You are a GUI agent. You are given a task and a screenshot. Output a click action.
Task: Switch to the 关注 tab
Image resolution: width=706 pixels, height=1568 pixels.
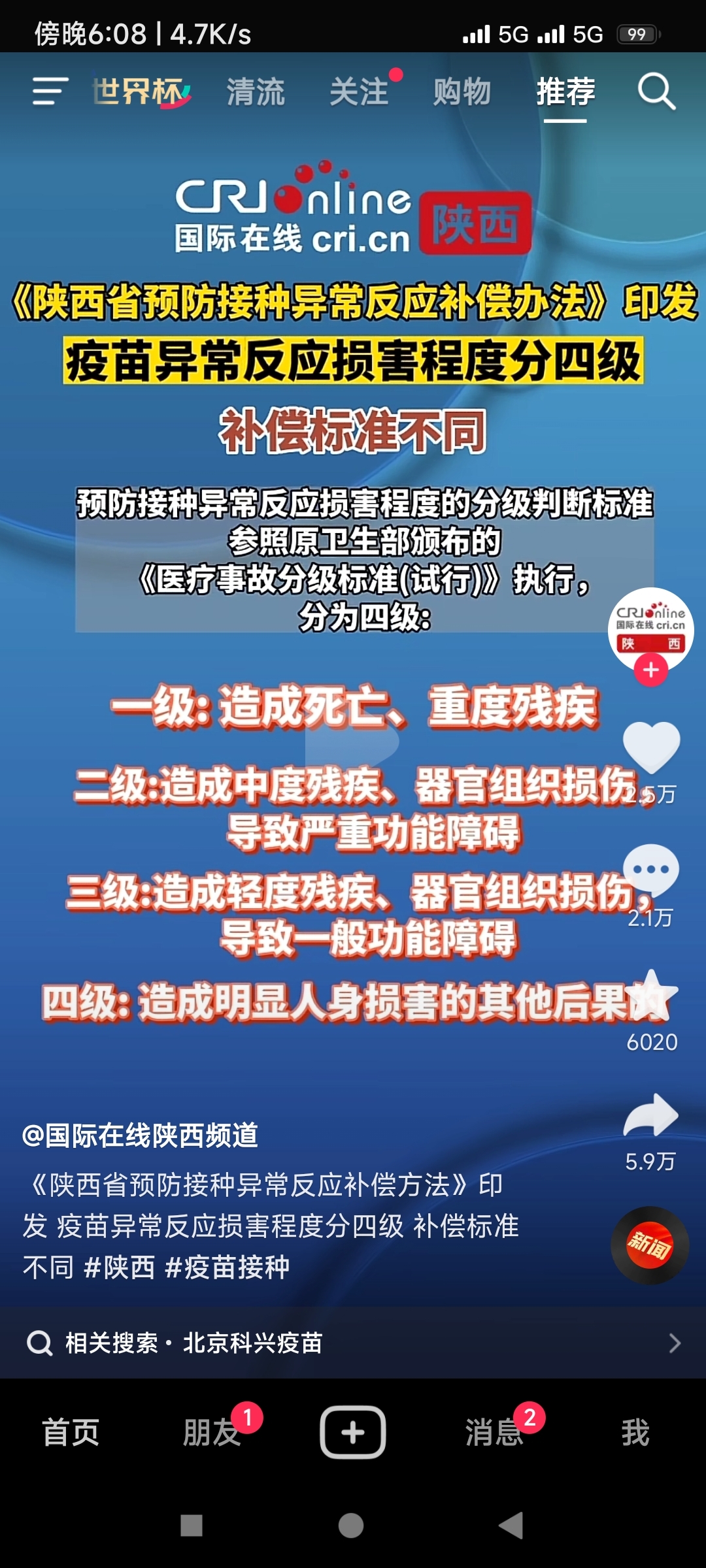coord(359,91)
